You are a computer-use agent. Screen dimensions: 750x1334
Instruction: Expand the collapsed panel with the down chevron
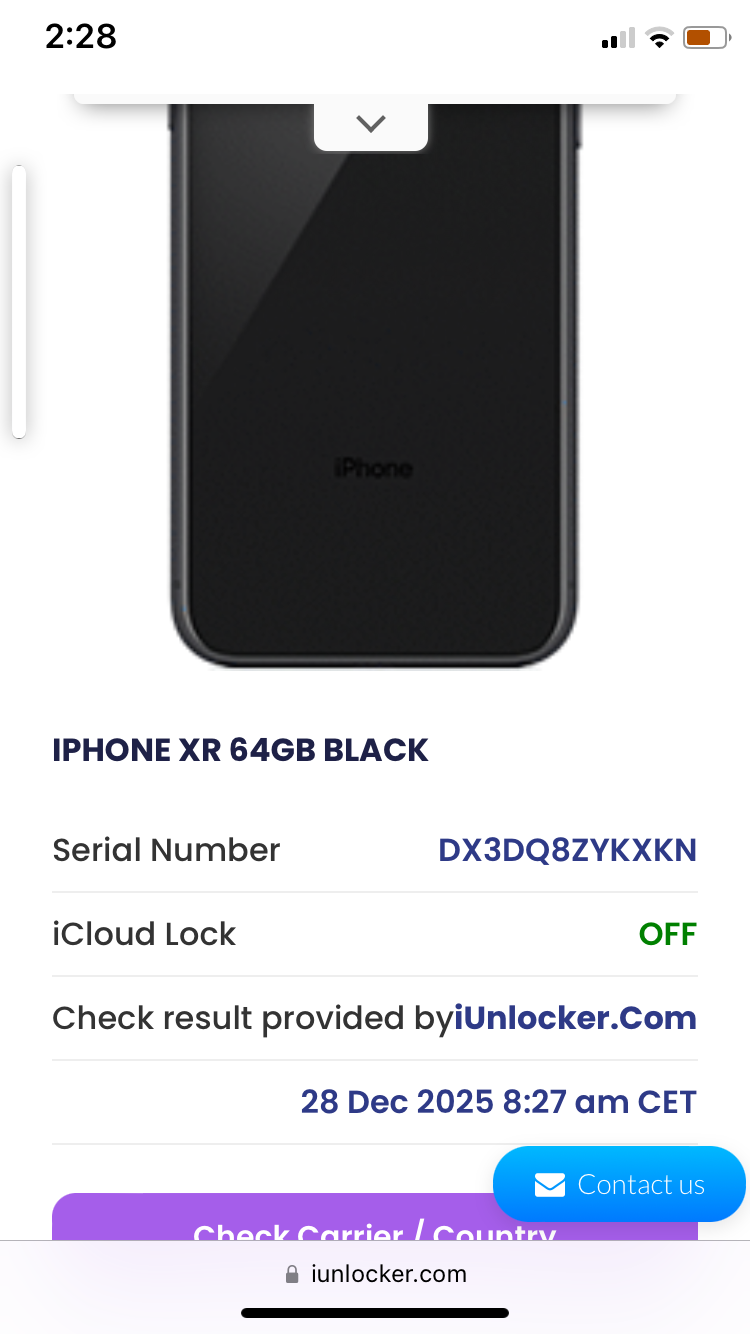371,124
